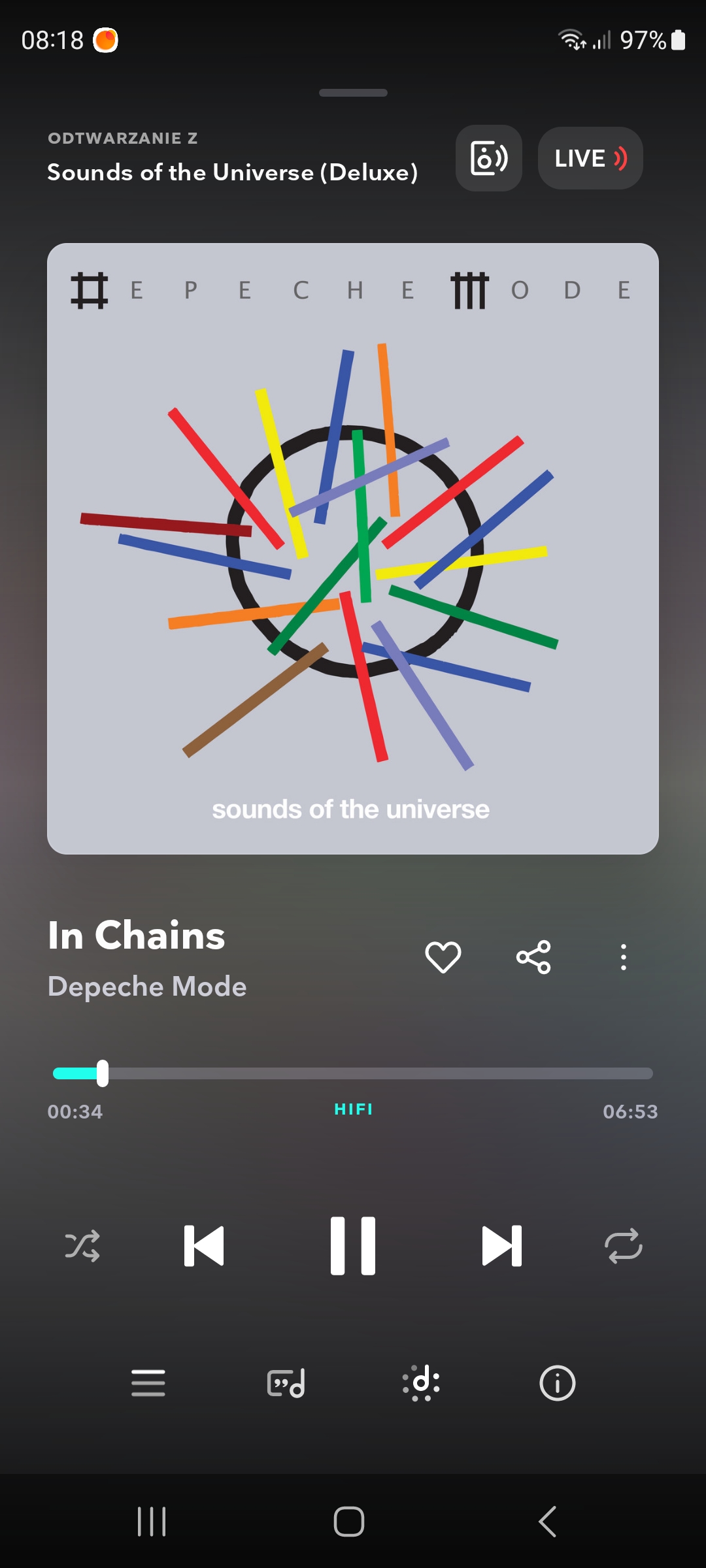Show lyrics for this song
The width and height of the screenshot is (706, 1568).
click(286, 1383)
